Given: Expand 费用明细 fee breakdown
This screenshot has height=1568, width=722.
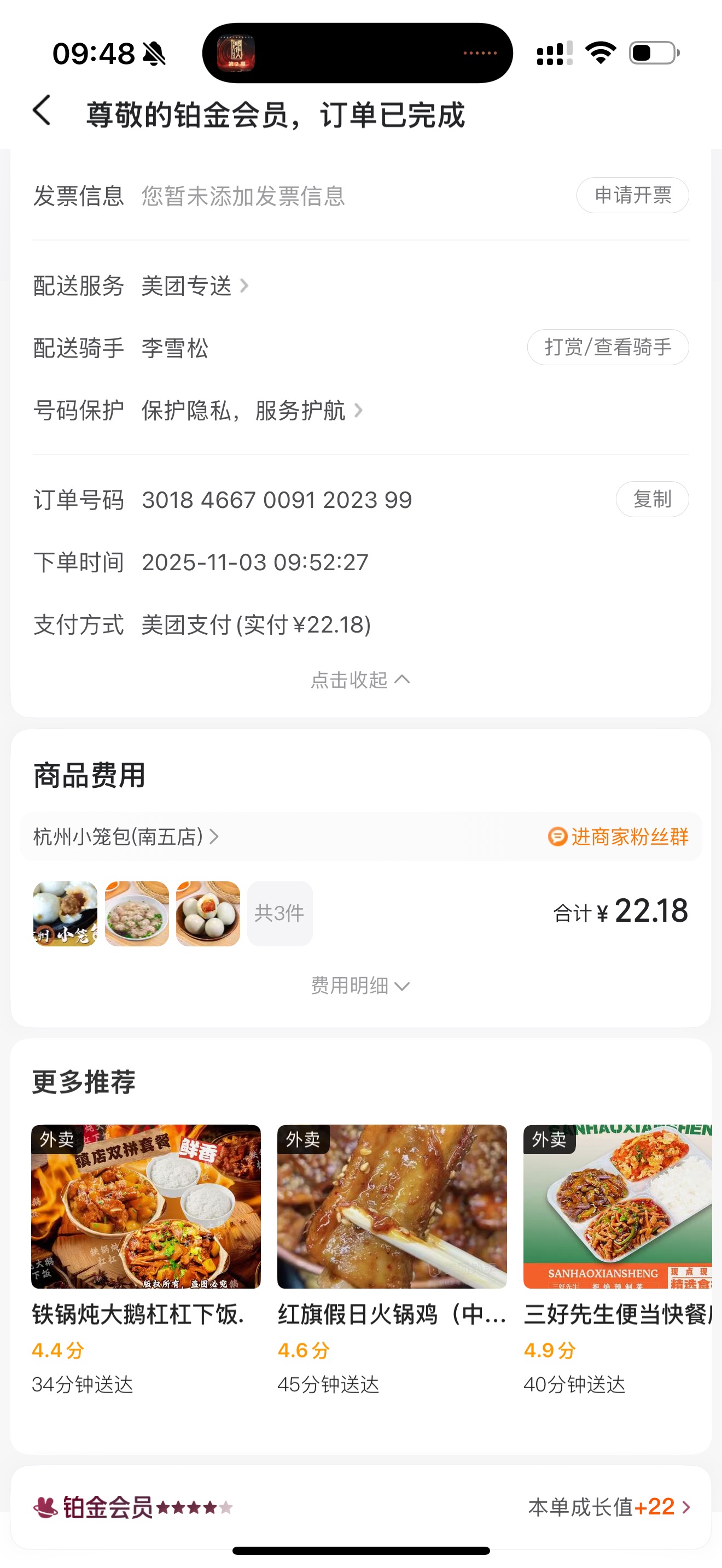Looking at the screenshot, I should (360, 986).
